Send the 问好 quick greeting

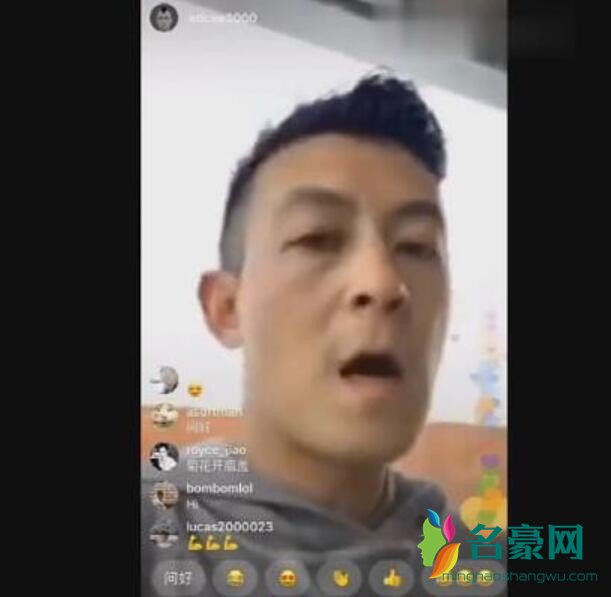(178, 576)
